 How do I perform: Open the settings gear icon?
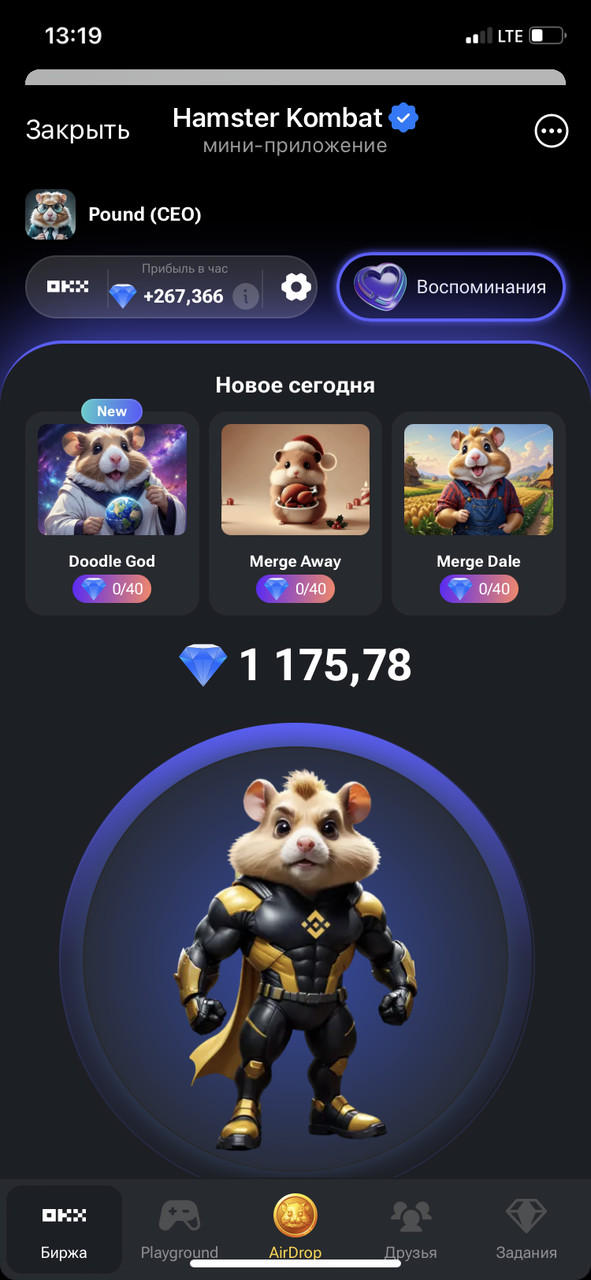[295, 288]
